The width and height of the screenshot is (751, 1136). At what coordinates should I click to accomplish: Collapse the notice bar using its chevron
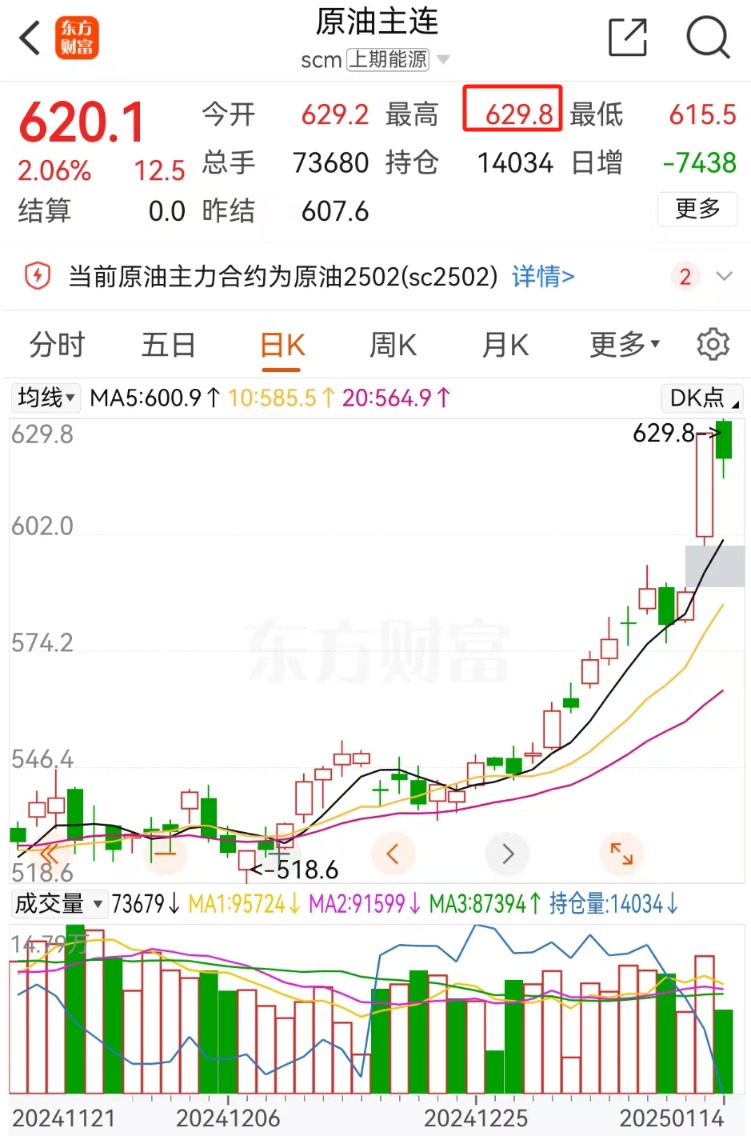coord(724,276)
